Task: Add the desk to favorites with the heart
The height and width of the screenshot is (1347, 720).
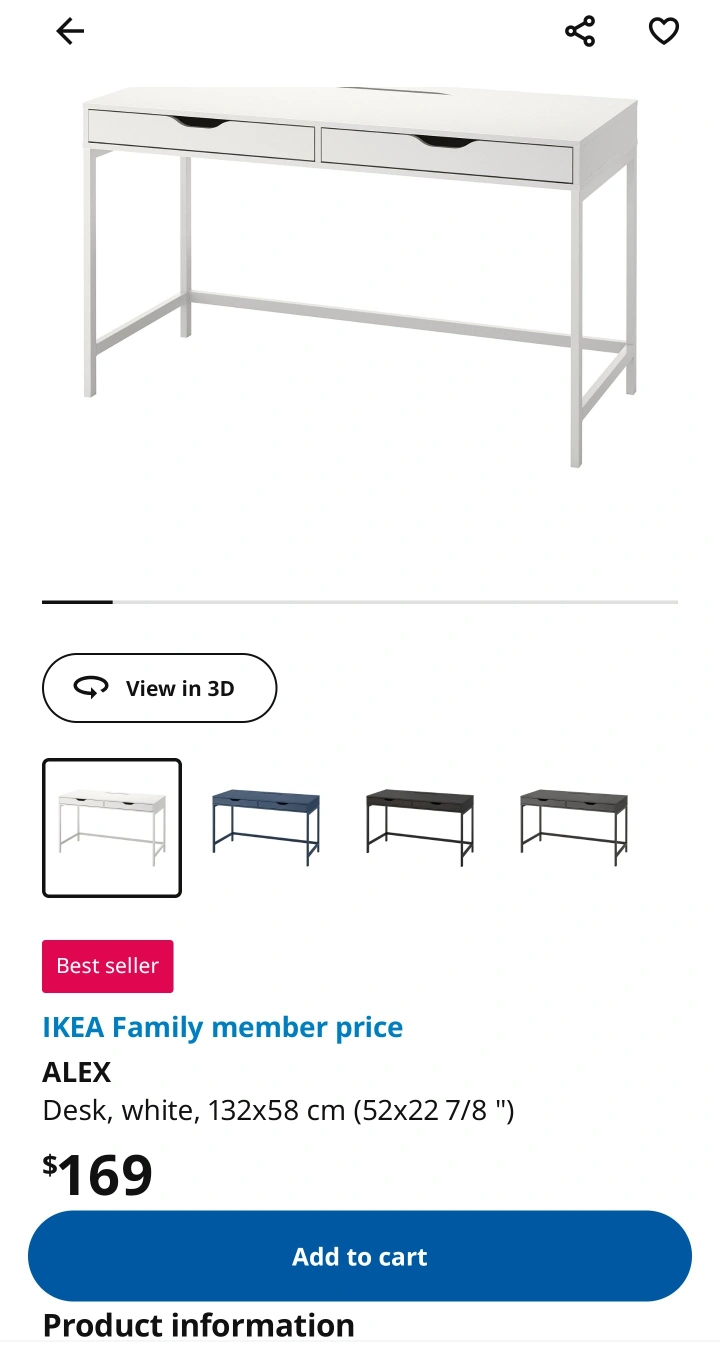Action: [664, 32]
